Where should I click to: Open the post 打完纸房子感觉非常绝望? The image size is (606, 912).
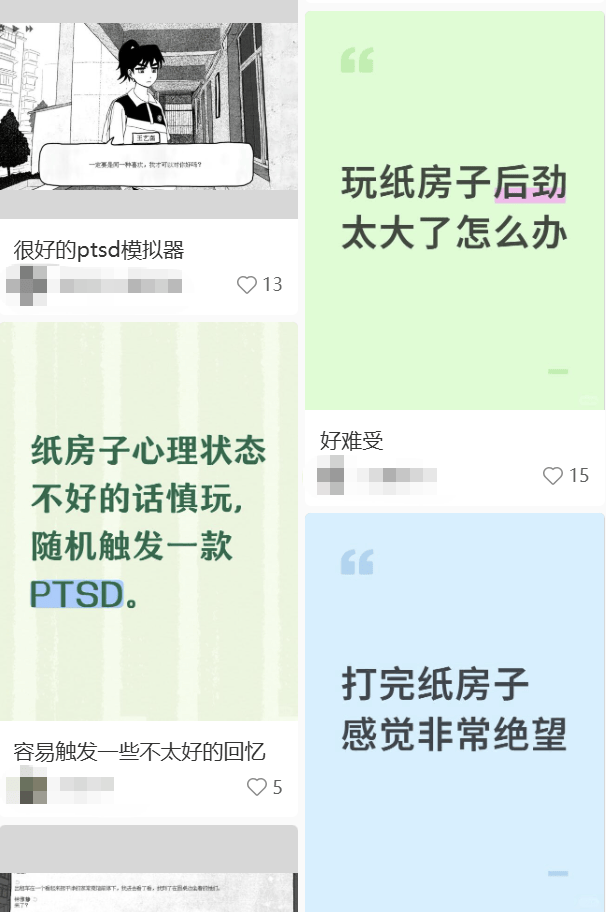pyautogui.click(x=454, y=710)
